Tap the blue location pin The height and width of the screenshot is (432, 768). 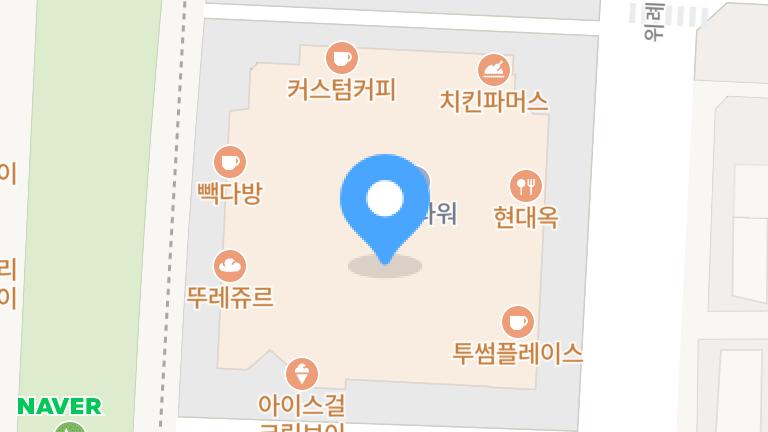click(x=385, y=201)
